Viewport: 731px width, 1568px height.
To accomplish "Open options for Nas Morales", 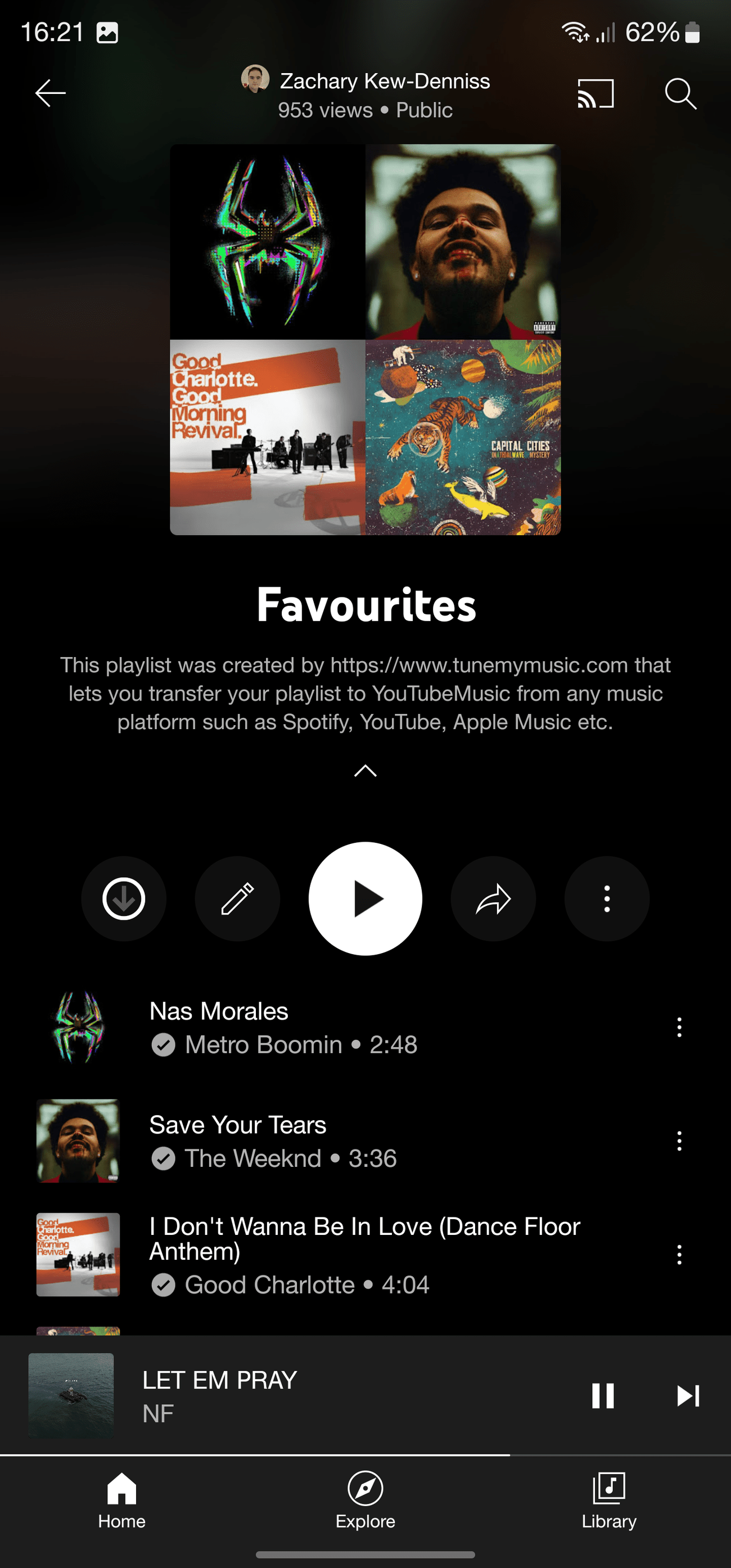I will [x=679, y=1027].
